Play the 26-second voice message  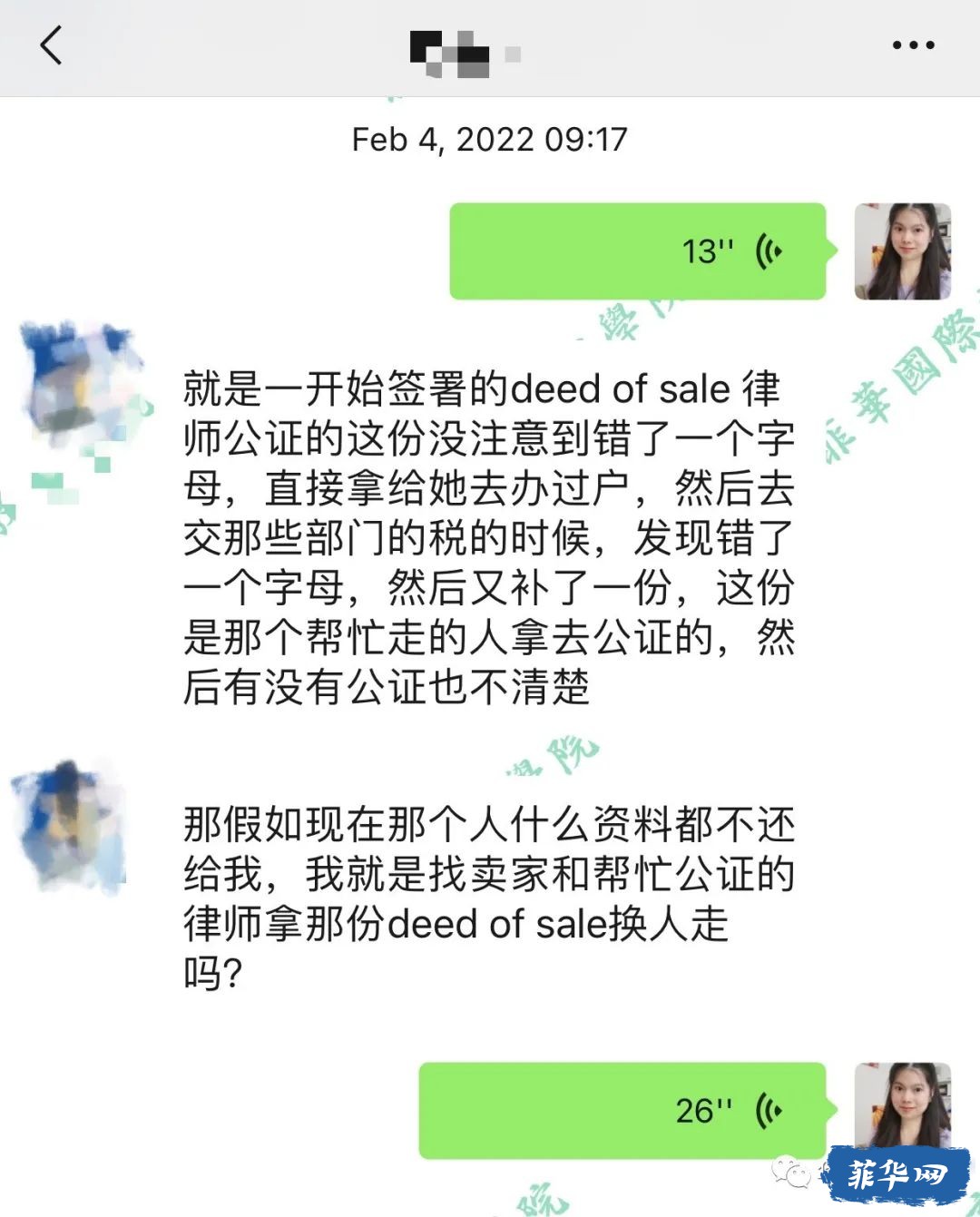622,1110
